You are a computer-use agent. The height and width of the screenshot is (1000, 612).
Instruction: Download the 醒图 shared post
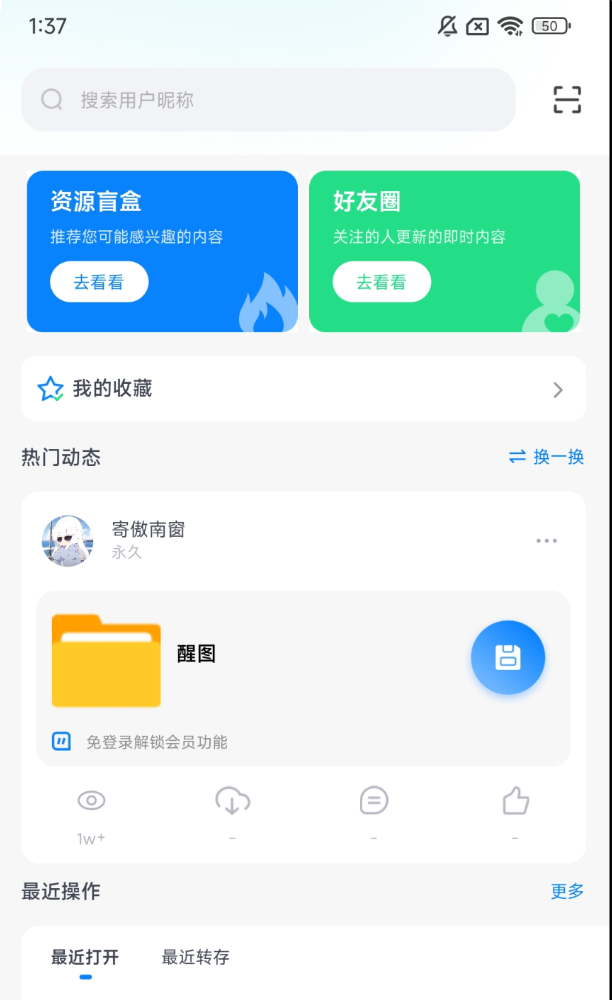[x=232, y=801]
